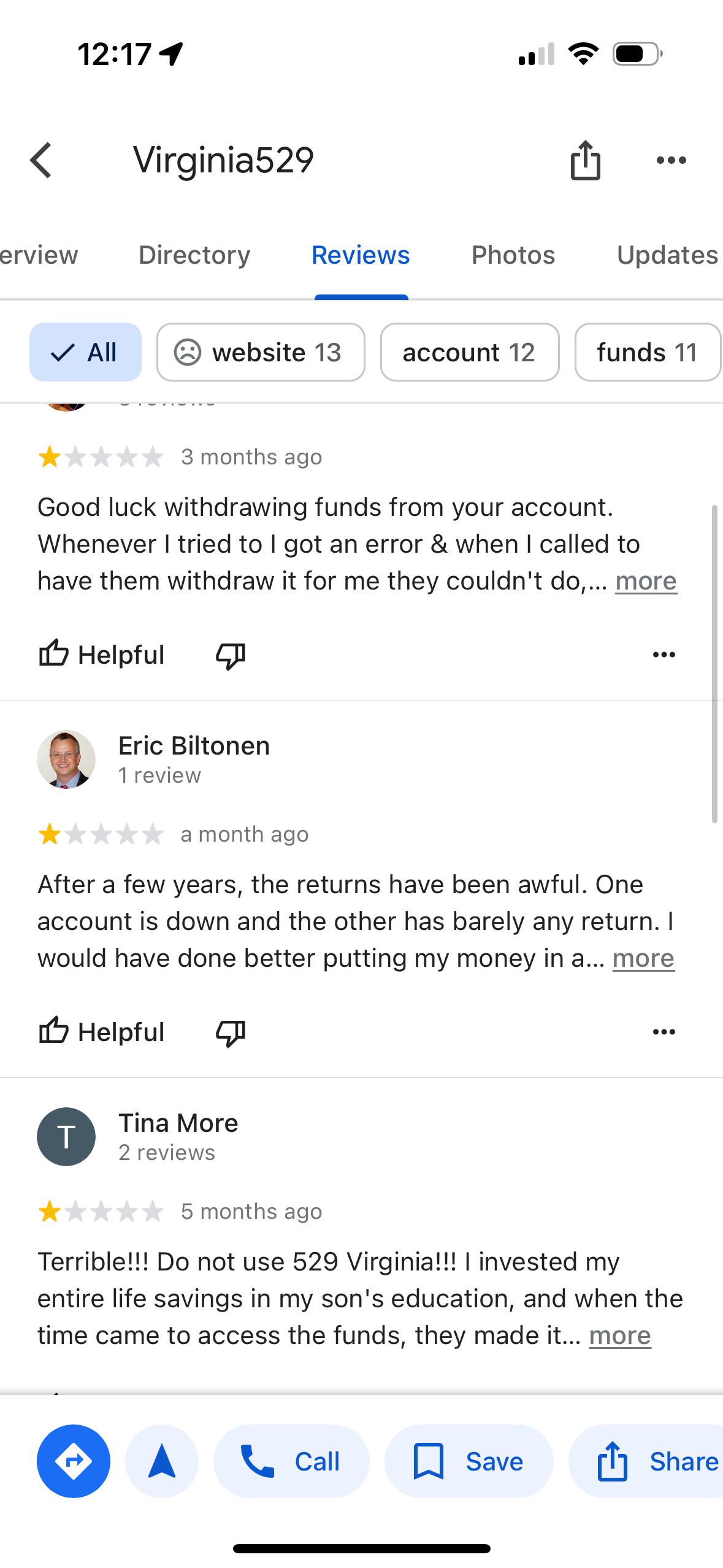Screen dimensions: 723x1568
Task: Filter reviews mentioning funds
Action: 646,353
